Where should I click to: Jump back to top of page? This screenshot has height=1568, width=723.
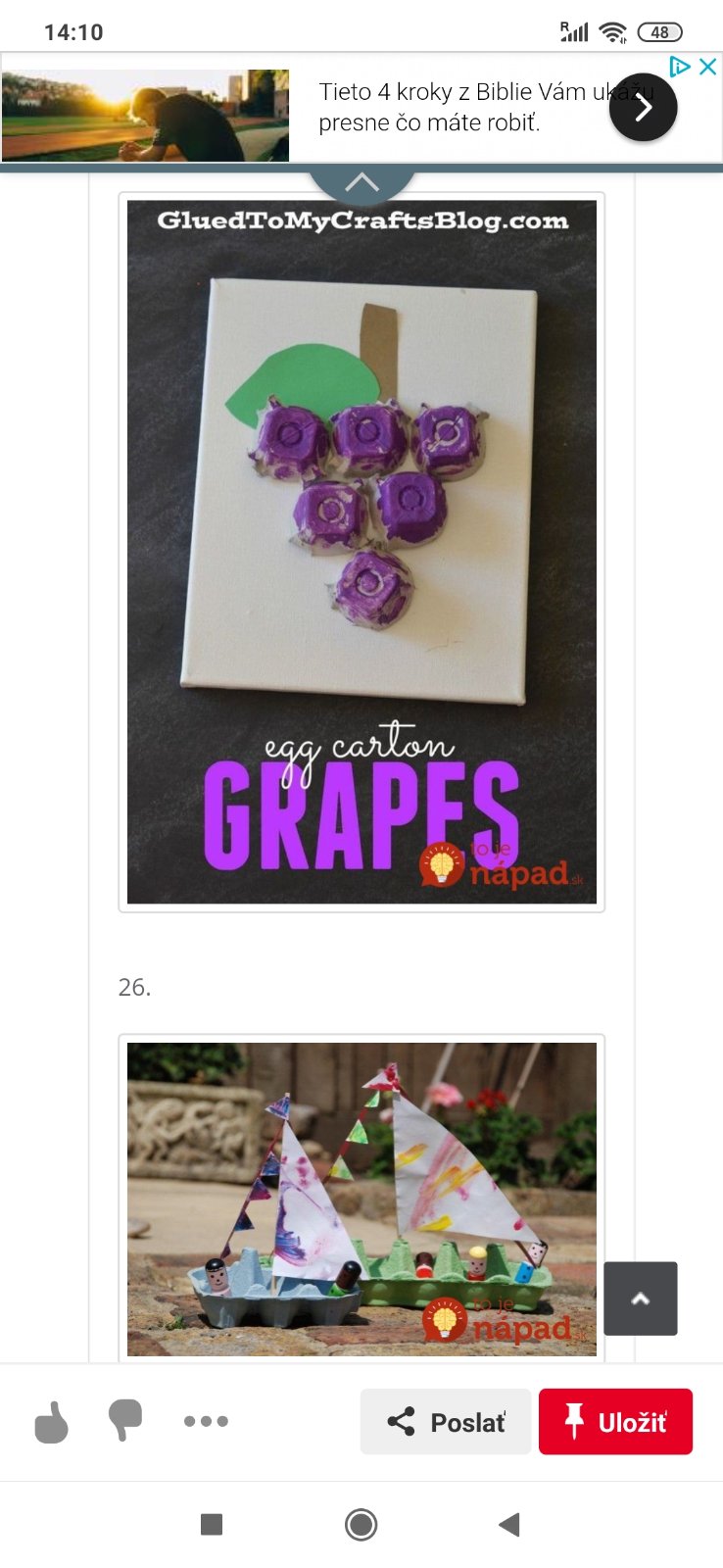(x=640, y=1298)
